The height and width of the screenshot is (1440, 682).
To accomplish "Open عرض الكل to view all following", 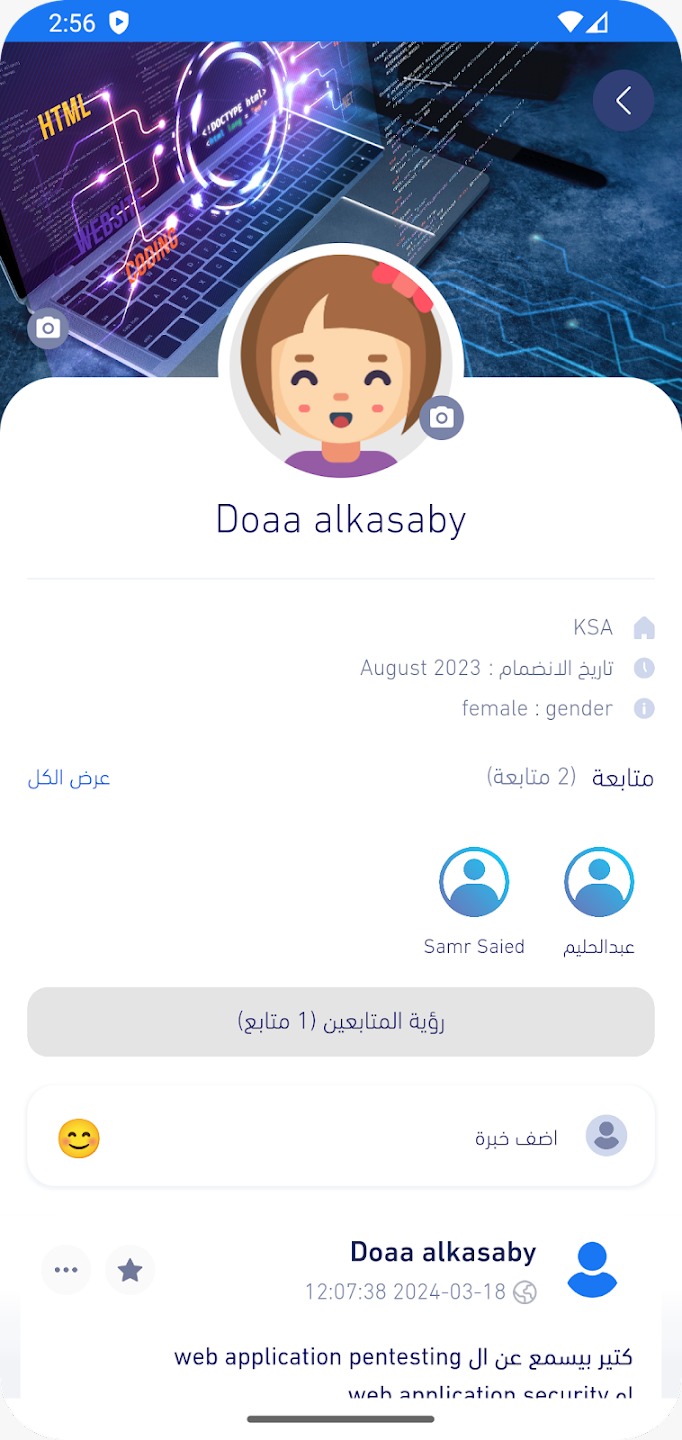I will pyautogui.click(x=69, y=778).
